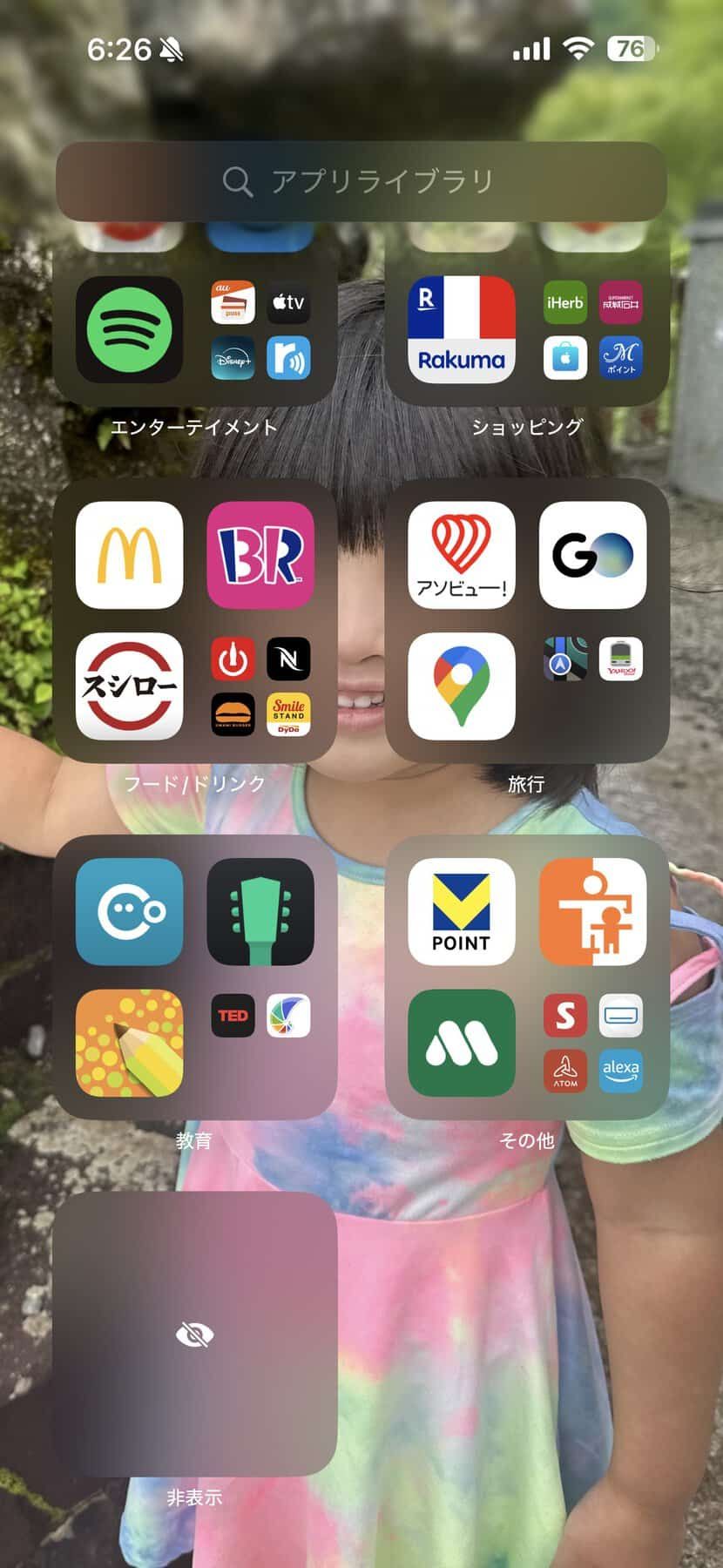The width and height of the screenshot is (723, 1568).
Task: Open the guitar tuner app
Action: point(260,912)
